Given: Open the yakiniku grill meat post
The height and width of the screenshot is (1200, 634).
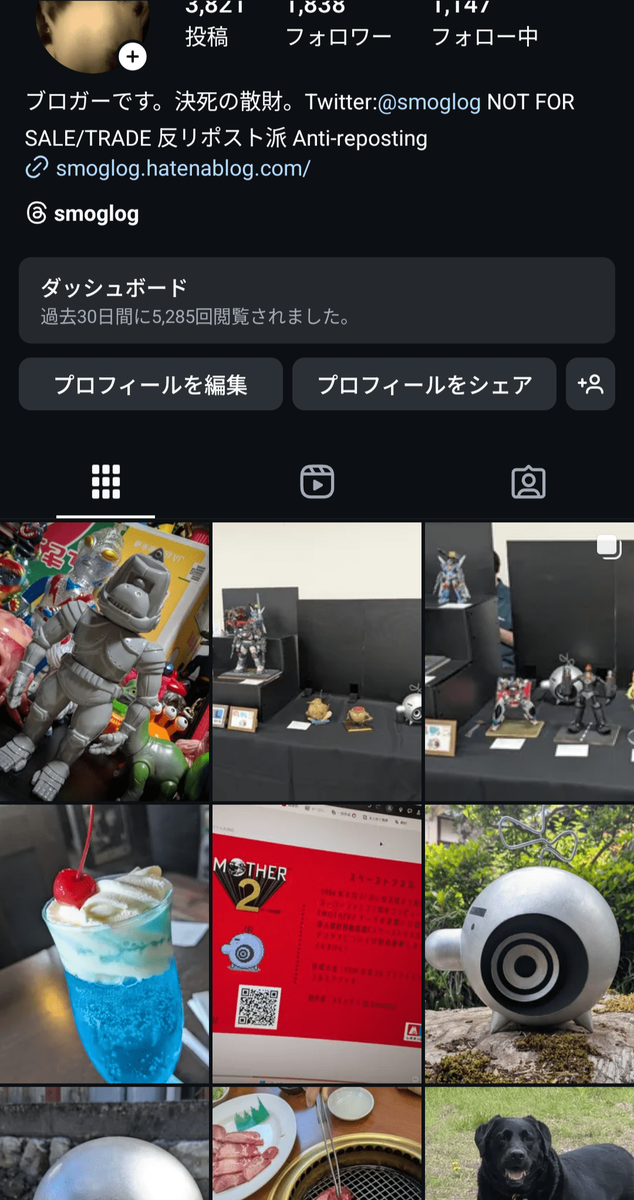Looking at the screenshot, I should 317,1145.
